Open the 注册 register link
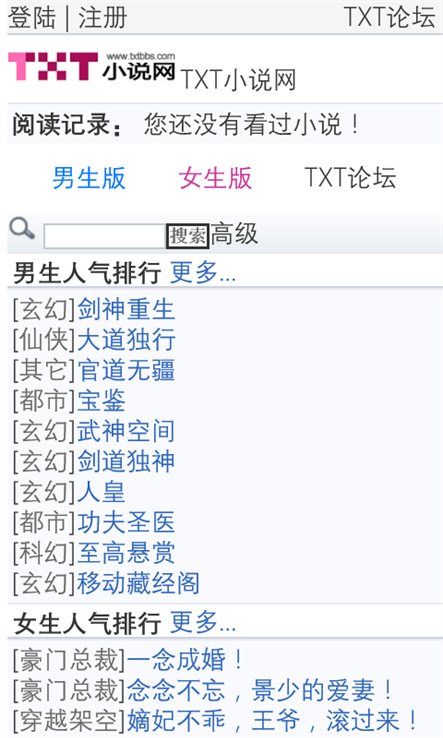 [x=103, y=17]
